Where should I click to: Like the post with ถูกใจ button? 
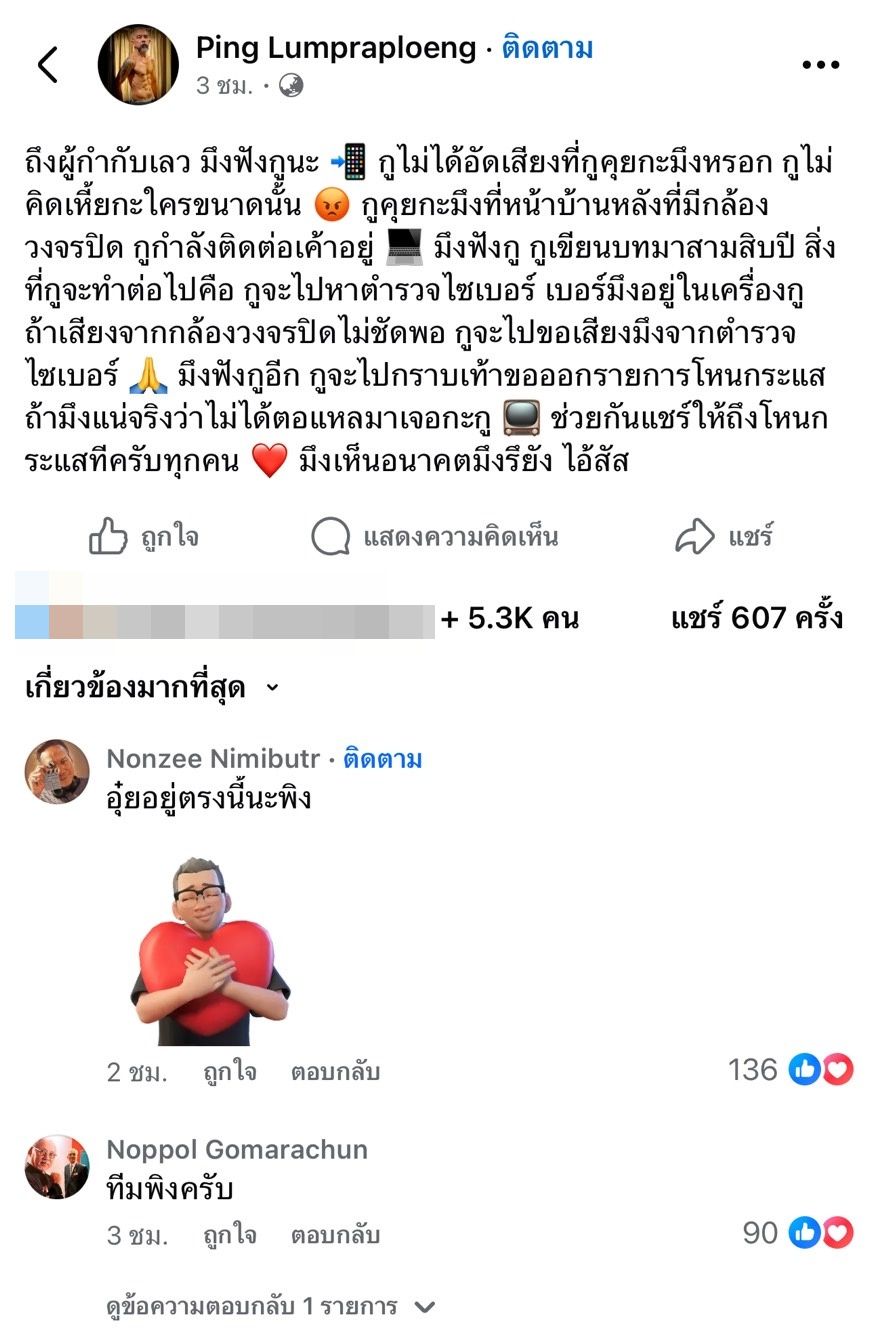click(144, 537)
